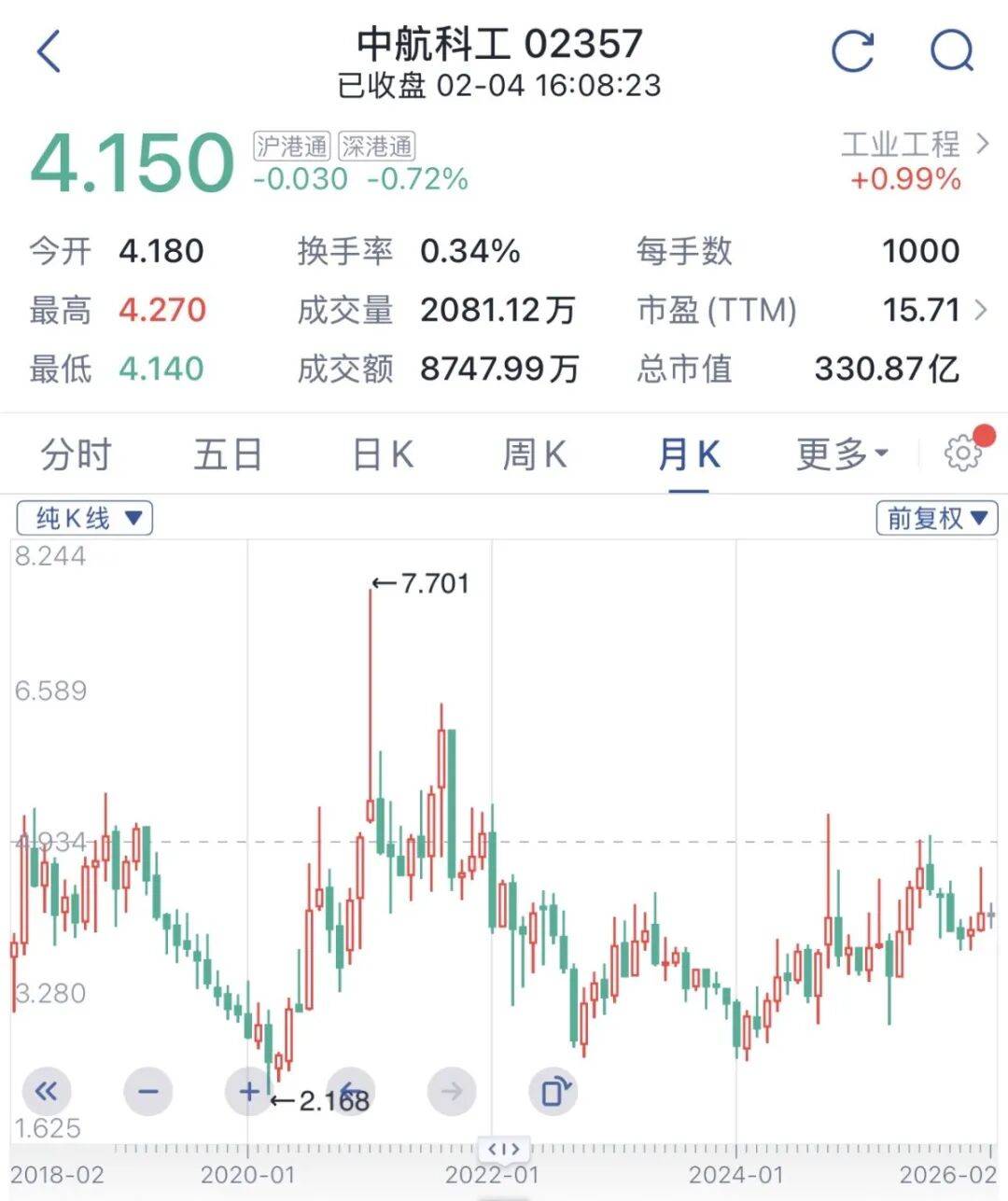Screen dimensions: 1008x1201
Task: Zoom out the K-line chart
Action: 147,1091
